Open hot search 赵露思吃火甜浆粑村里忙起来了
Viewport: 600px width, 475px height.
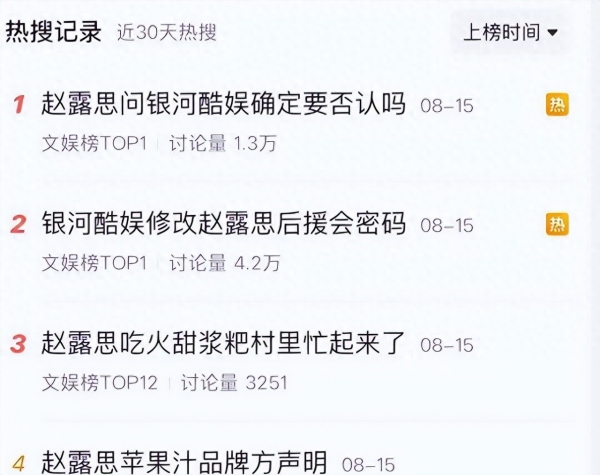[x=224, y=344]
